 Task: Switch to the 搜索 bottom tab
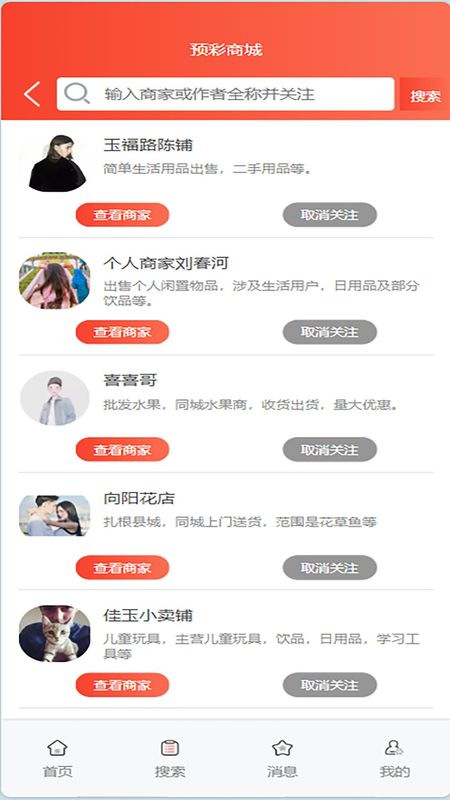click(170, 759)
